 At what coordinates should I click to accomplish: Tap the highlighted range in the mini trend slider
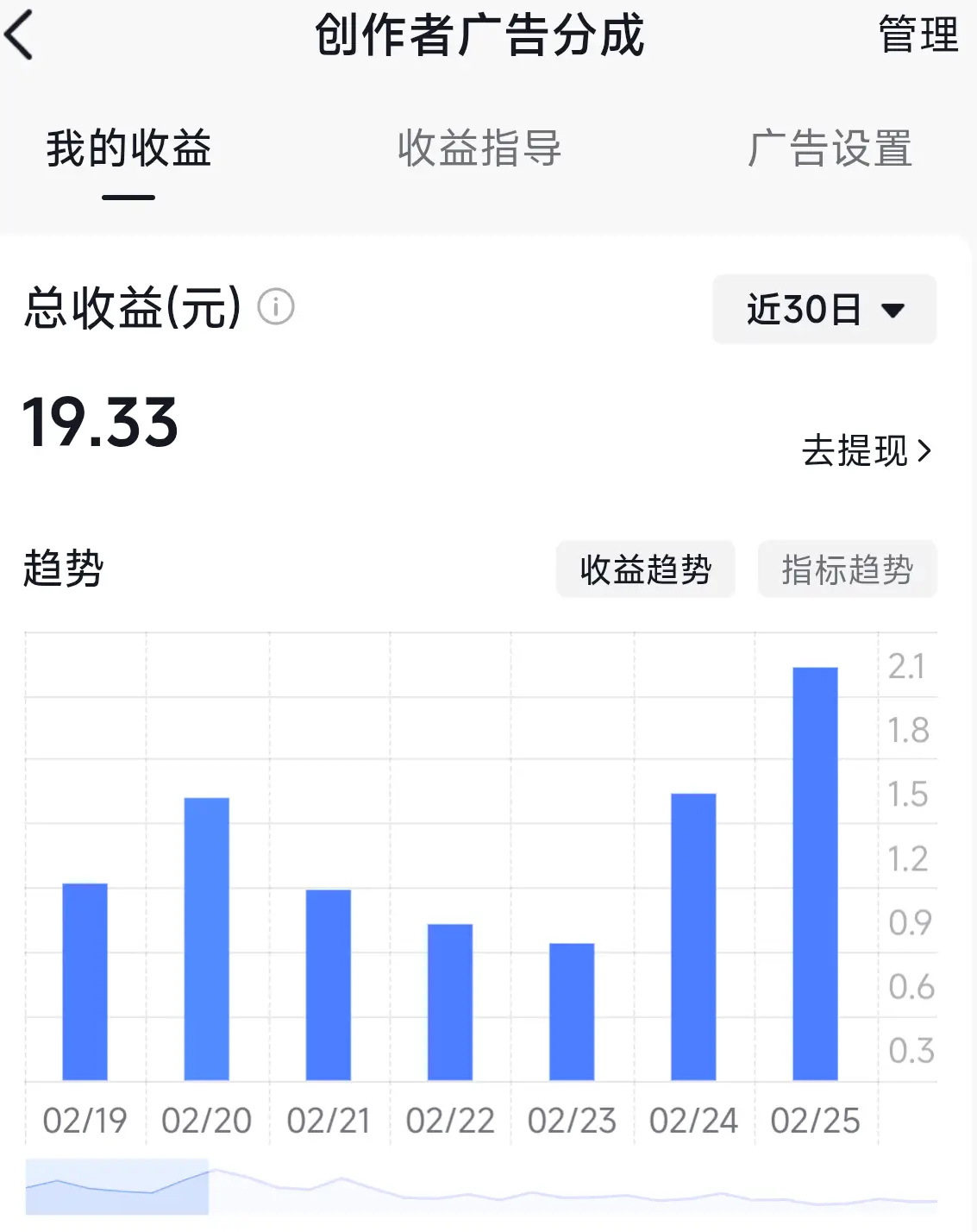(117, 1187)
